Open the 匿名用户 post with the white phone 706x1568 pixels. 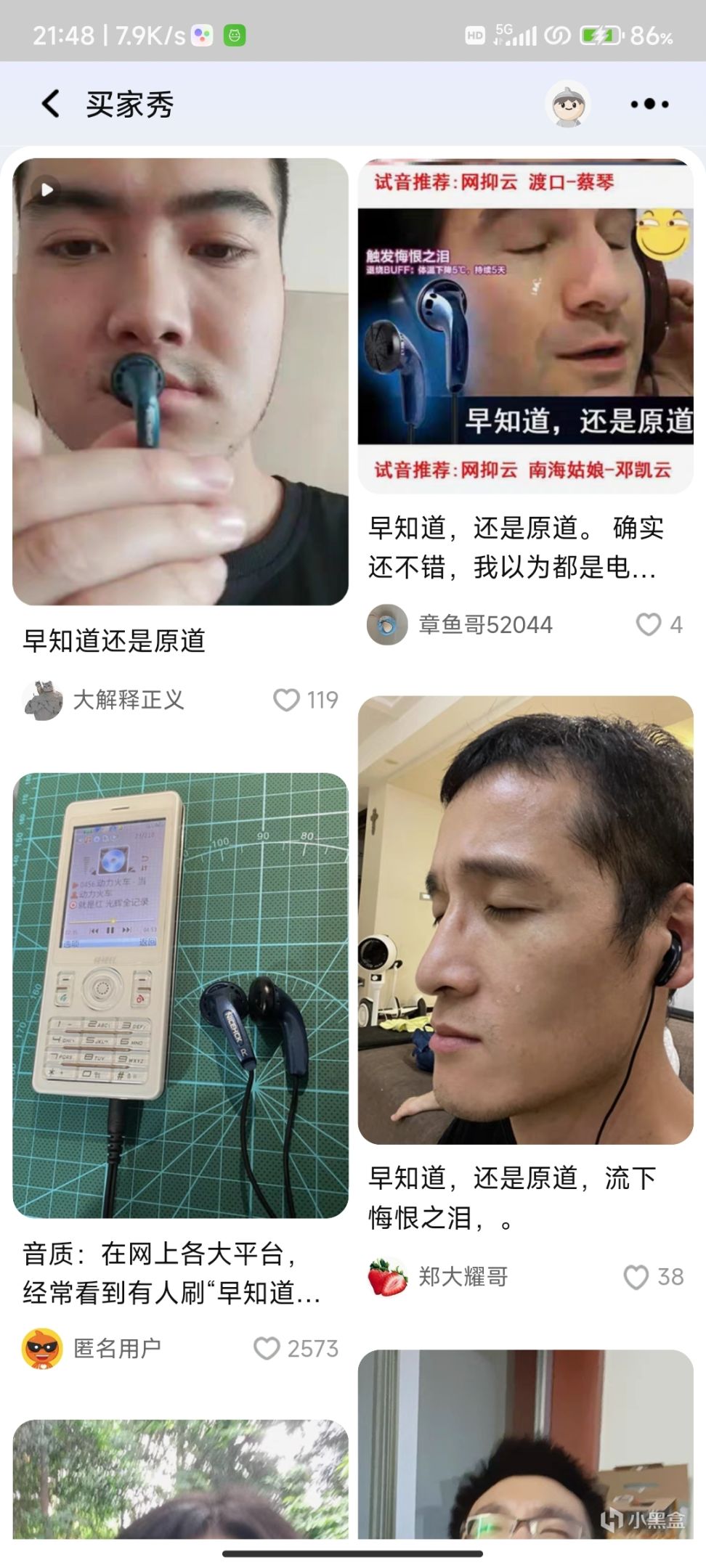pos(180,995)
